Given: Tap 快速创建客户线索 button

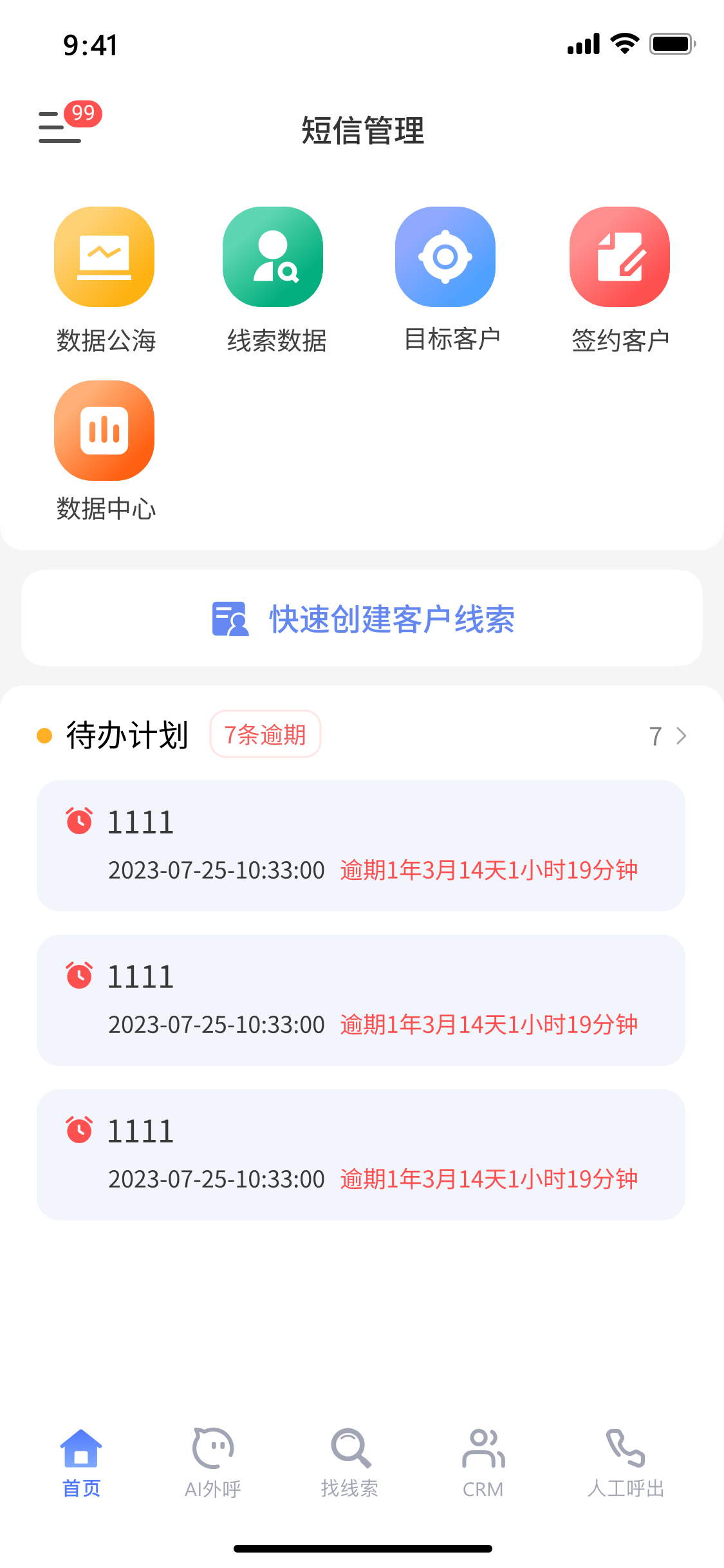Looking at the screenshot, I should pos(362,618).
